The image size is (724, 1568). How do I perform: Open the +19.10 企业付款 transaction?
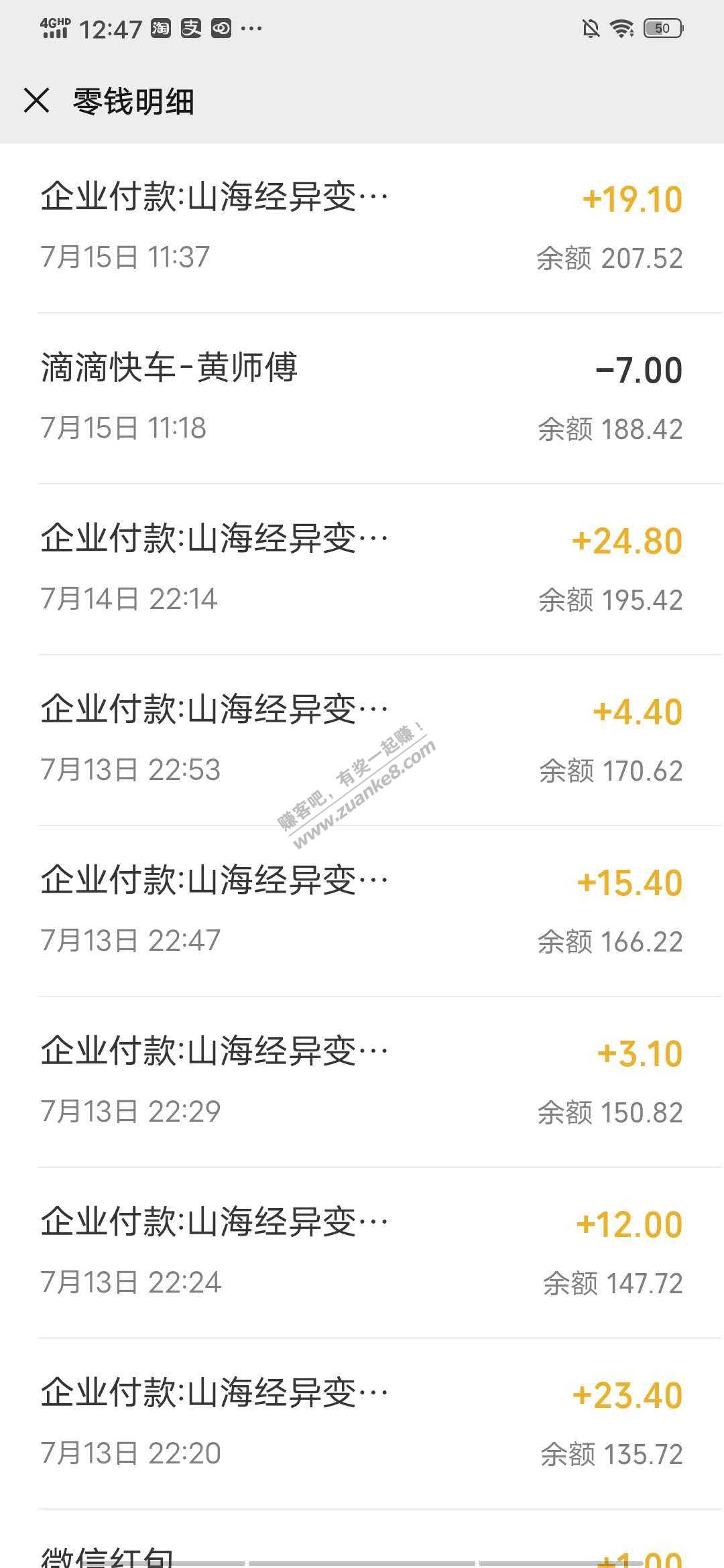(362, 226)
